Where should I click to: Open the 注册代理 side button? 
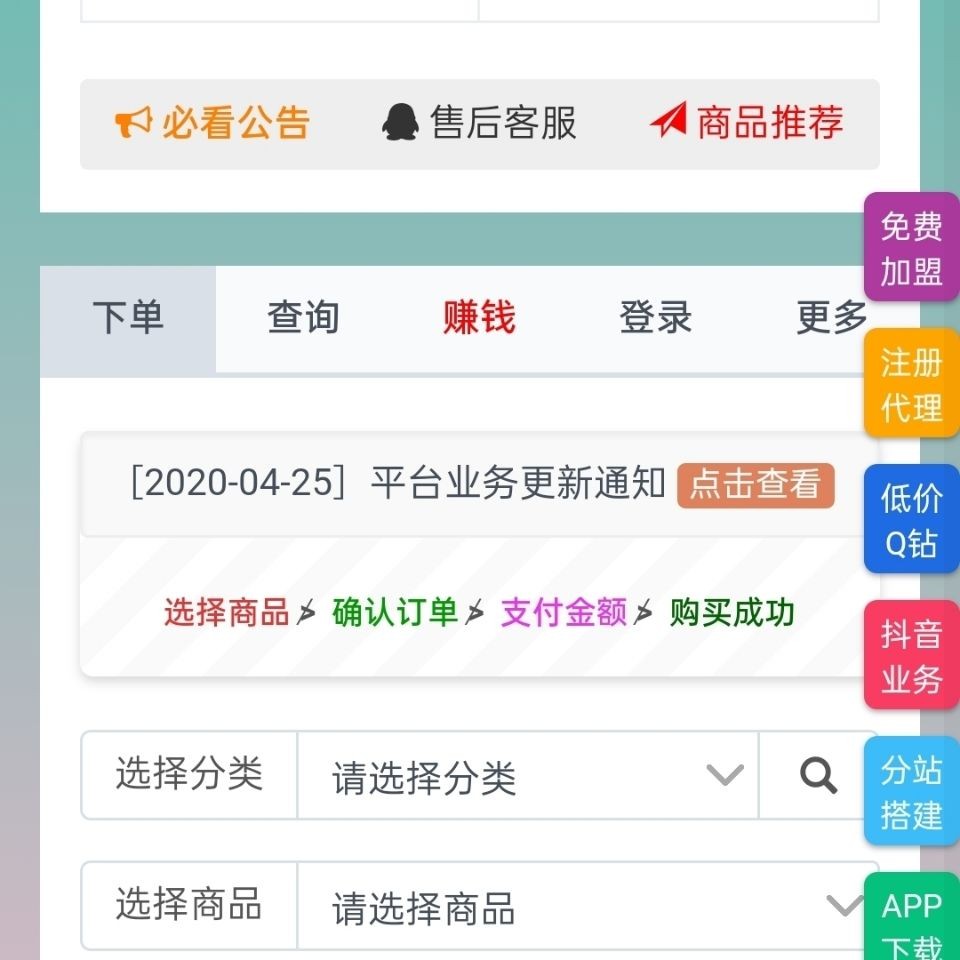911,384
